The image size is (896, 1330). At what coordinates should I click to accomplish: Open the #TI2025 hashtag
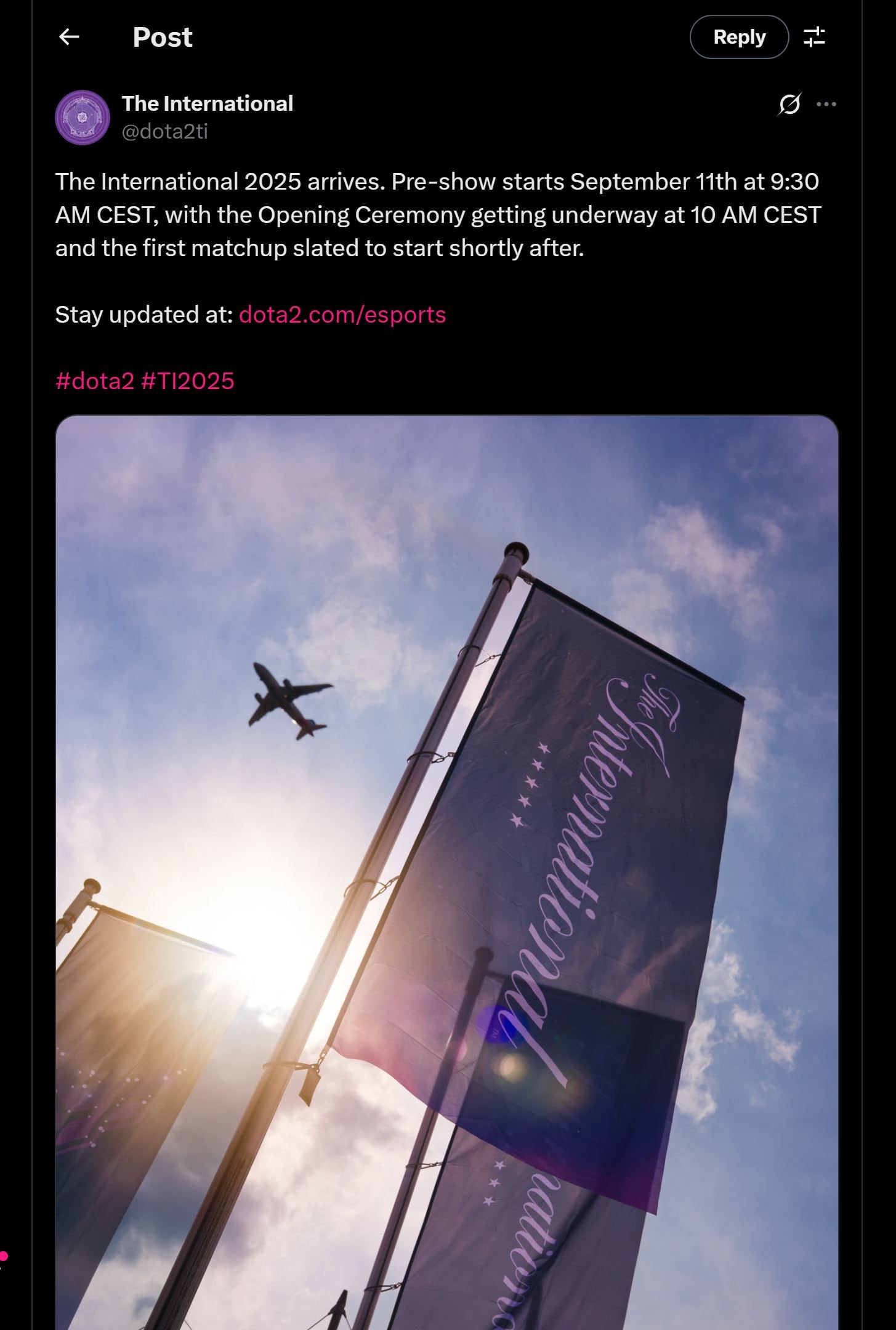(x=188, y=381)
